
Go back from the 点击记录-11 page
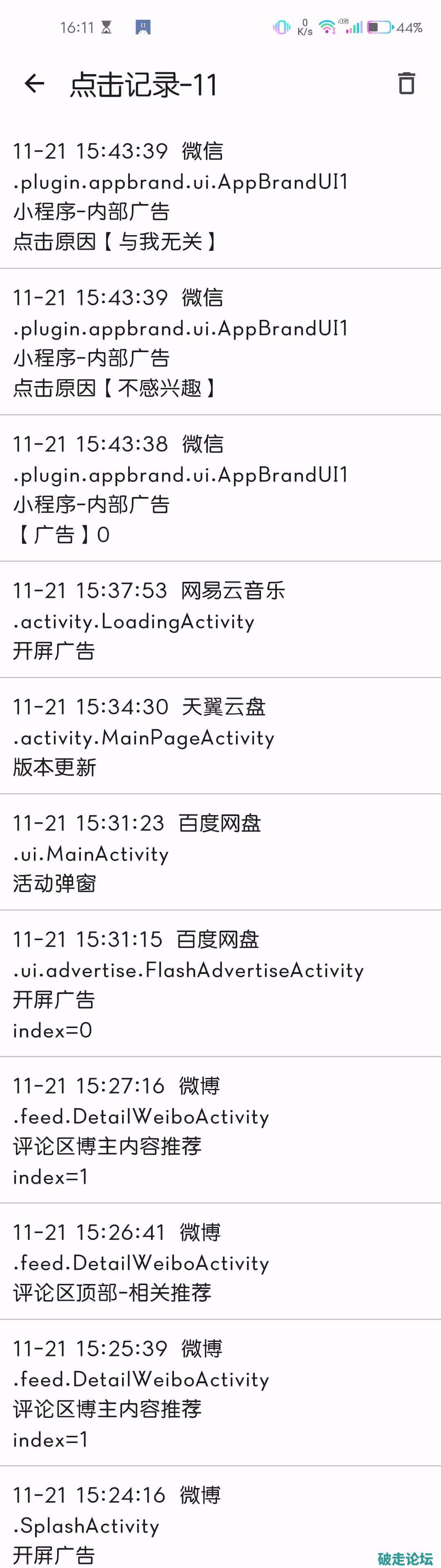pyautogui.click(x=34, y=83)
